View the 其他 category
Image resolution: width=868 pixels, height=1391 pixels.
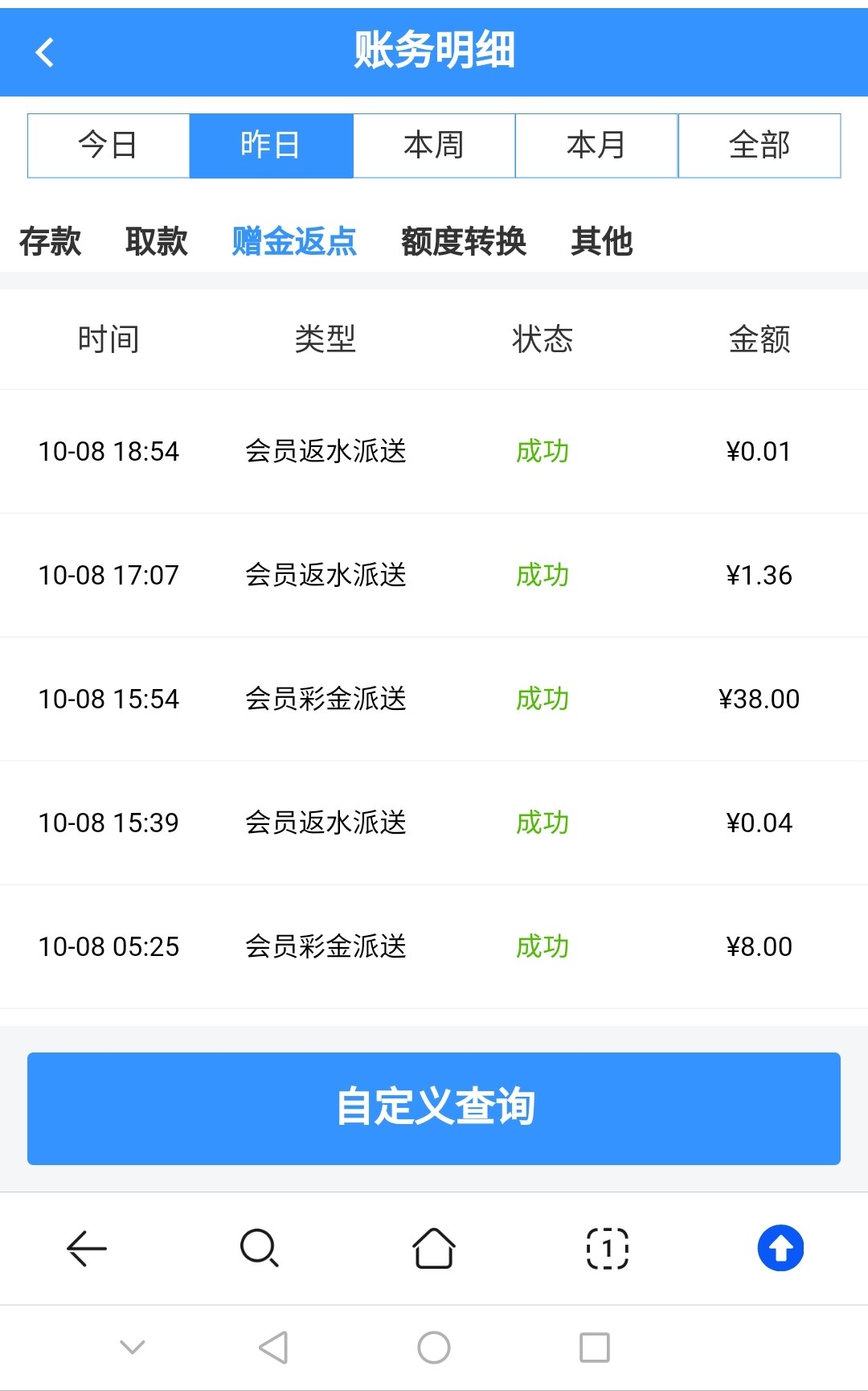click(x=602, y=241)
